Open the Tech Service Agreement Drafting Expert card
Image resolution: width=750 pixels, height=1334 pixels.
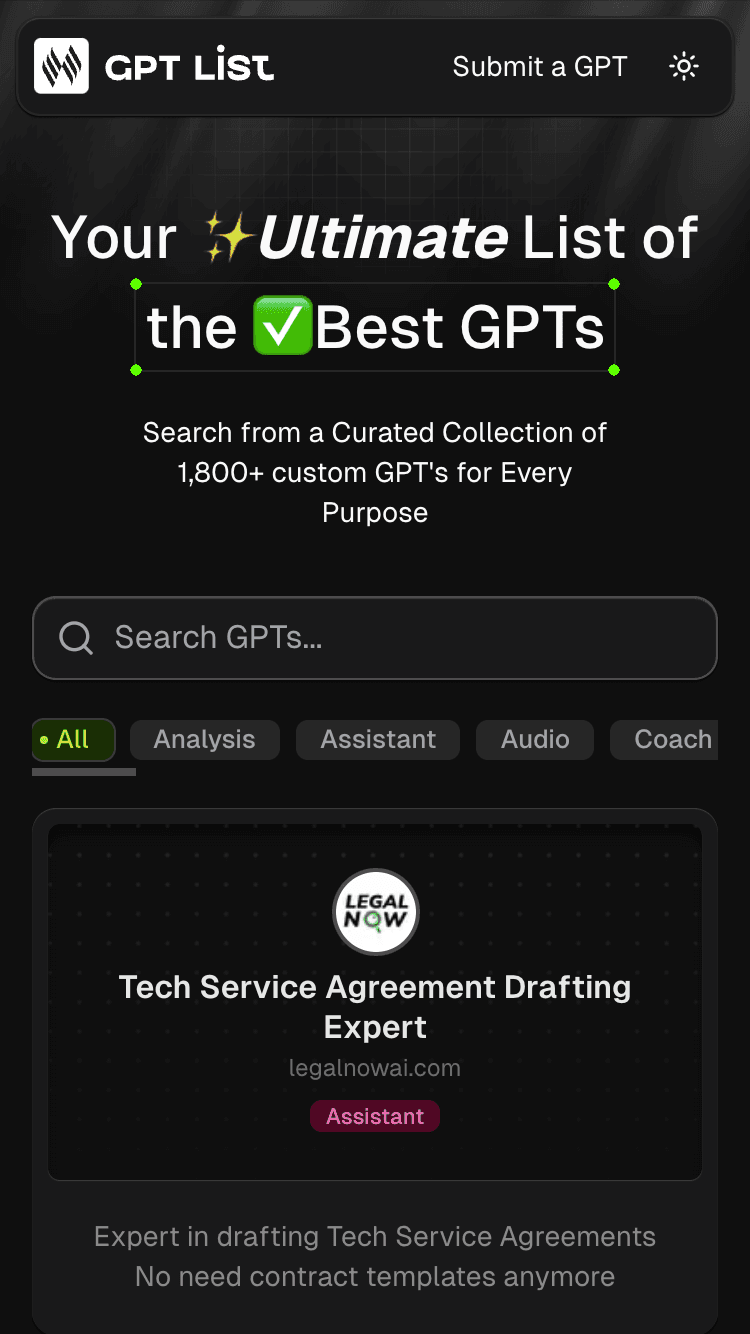tap(375, 1006)
